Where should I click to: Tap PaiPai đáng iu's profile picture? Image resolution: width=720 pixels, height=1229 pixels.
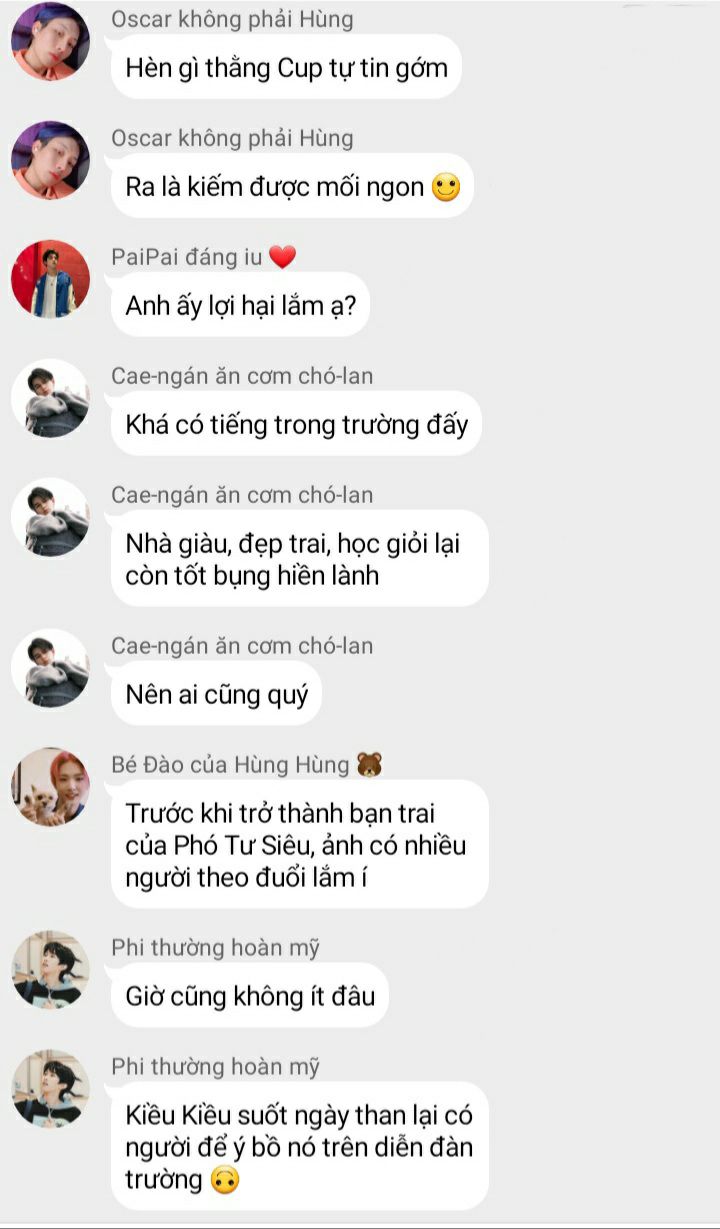pos(50,279)
